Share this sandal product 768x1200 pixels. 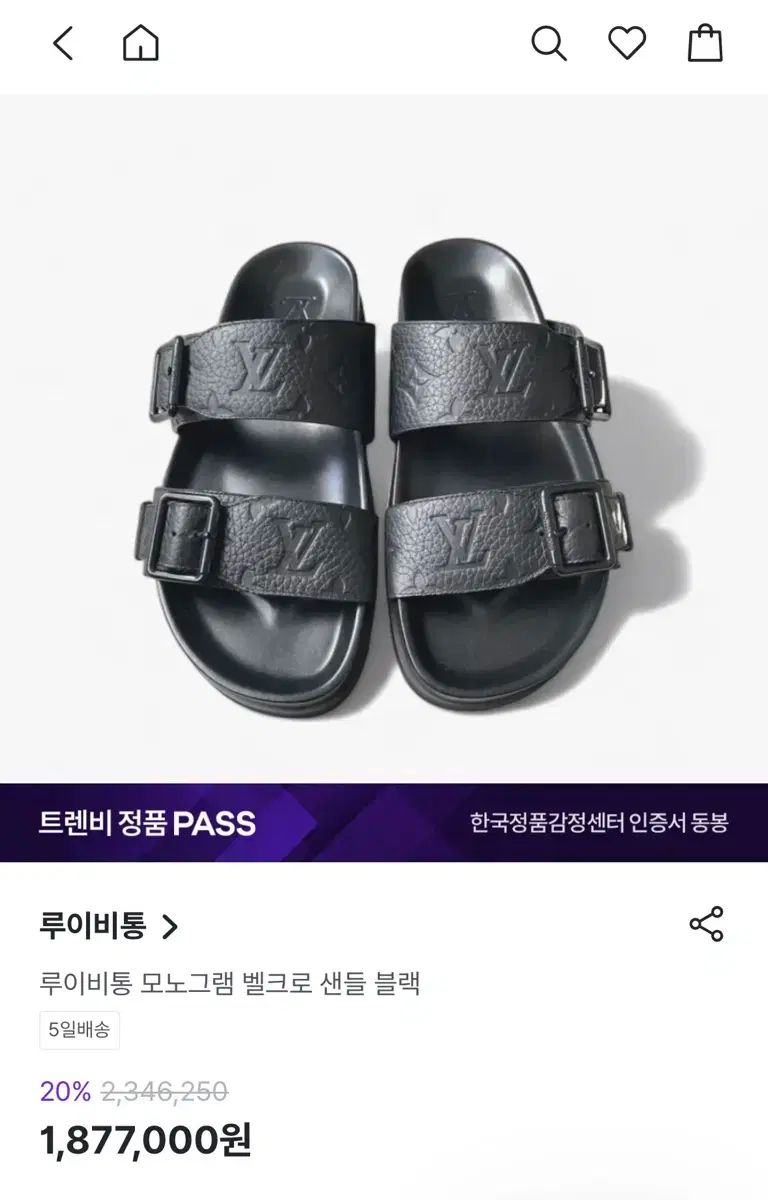(x=706, y=924)
